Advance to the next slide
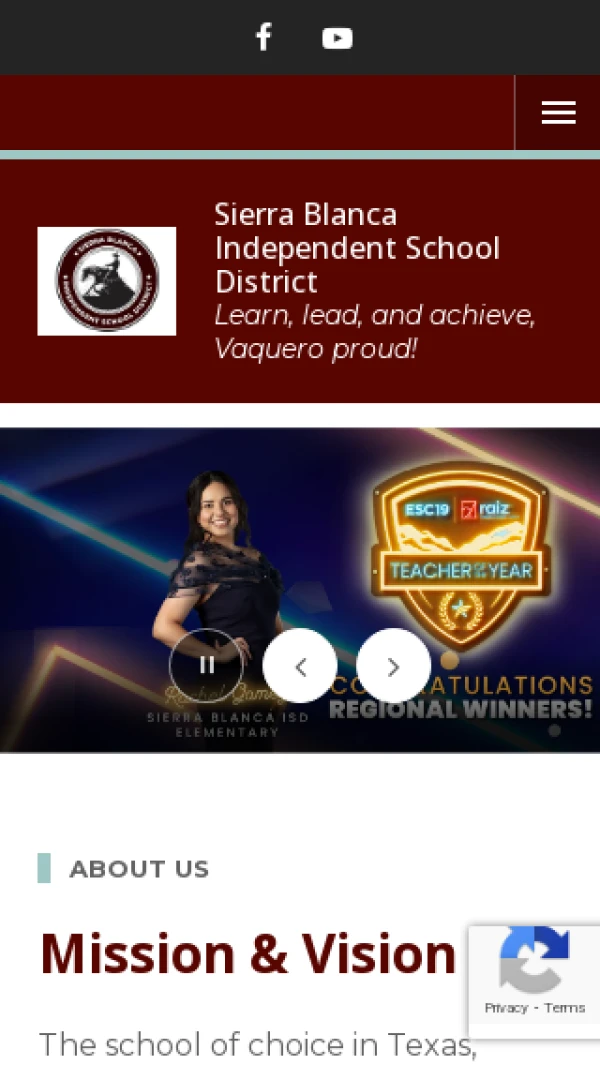The image size is (600, 1065). pyautogui.click(x=393, y=665)
